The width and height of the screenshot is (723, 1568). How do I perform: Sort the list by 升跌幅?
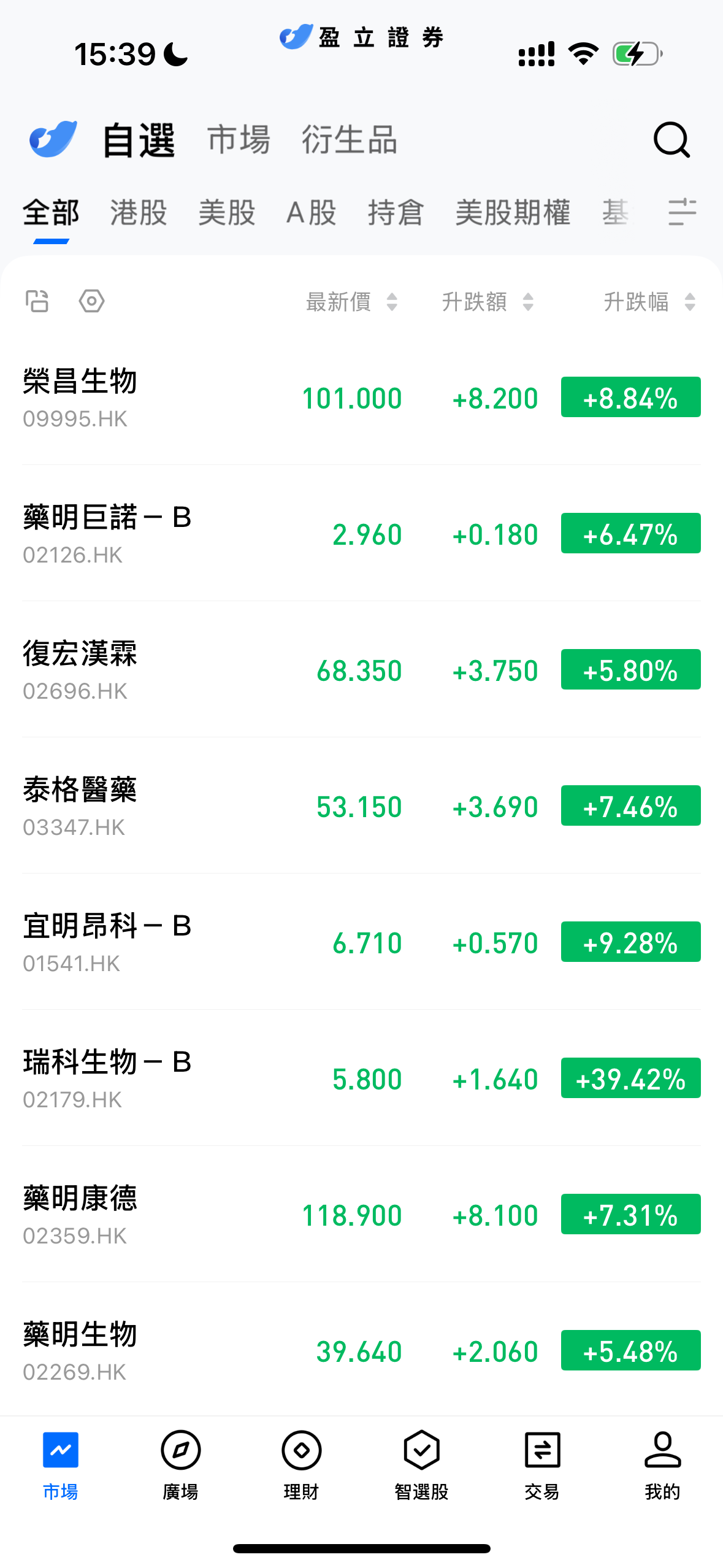(649, 302)
